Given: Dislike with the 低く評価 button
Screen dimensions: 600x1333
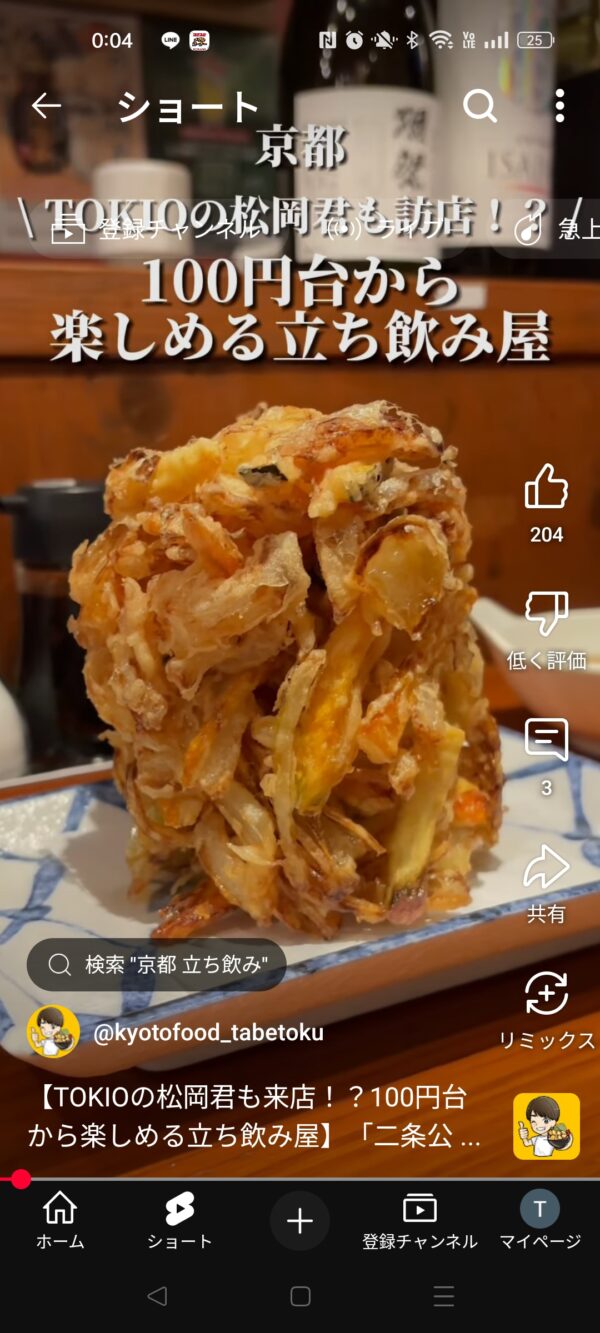Looking at the screenshot, I should pyautogui.click(x=546, y=615).
